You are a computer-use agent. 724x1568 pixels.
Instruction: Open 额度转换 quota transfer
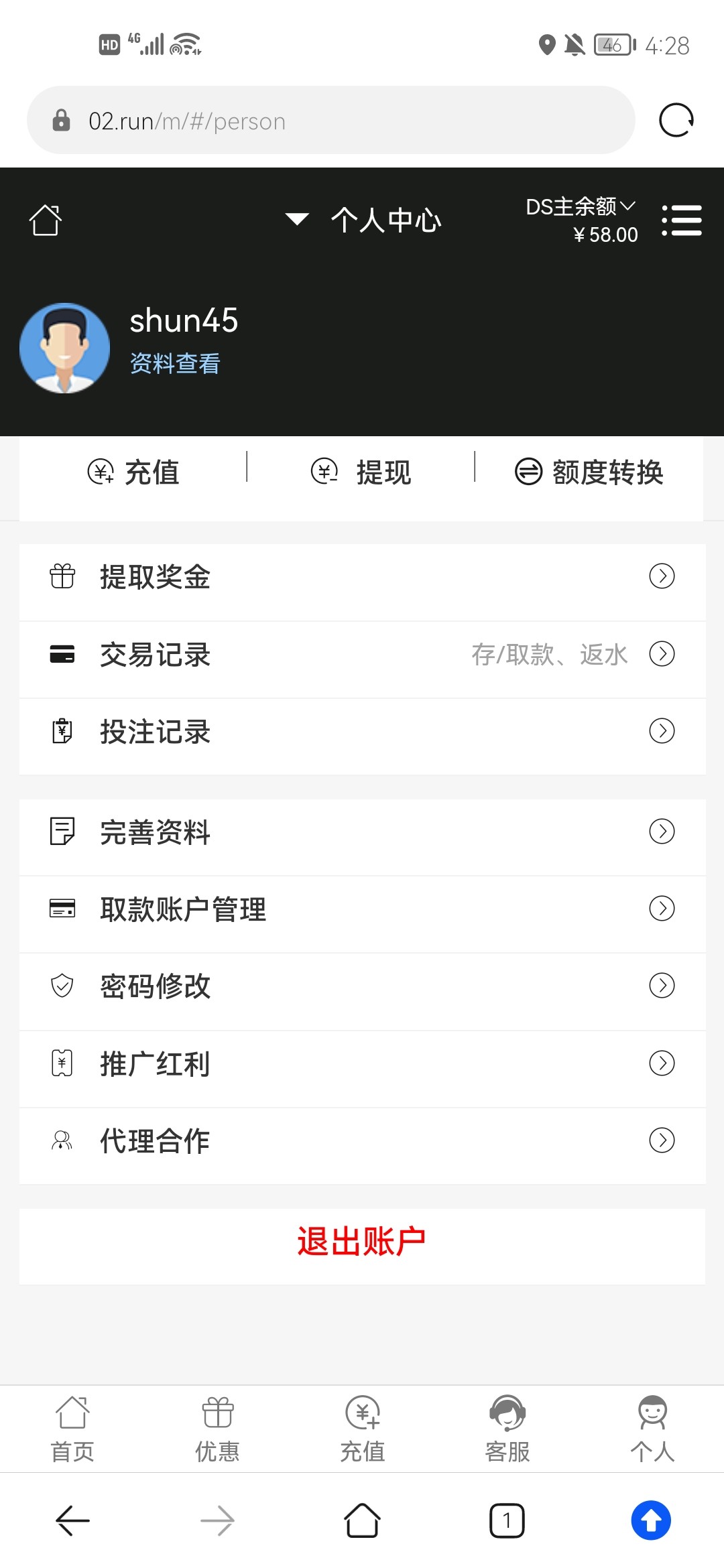pyautogui.click(x=589, y=472)
